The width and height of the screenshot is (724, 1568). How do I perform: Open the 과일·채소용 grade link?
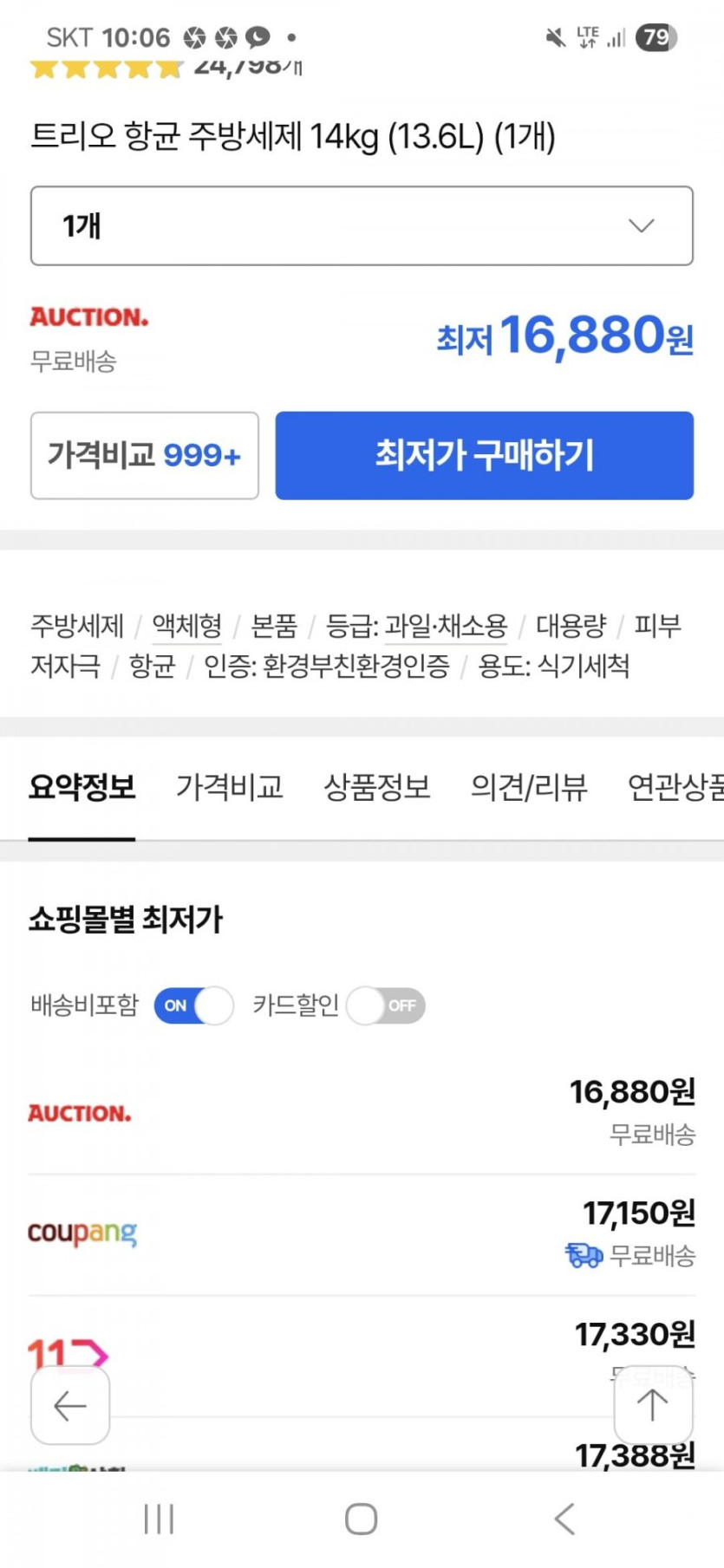[x=446, y=625]
